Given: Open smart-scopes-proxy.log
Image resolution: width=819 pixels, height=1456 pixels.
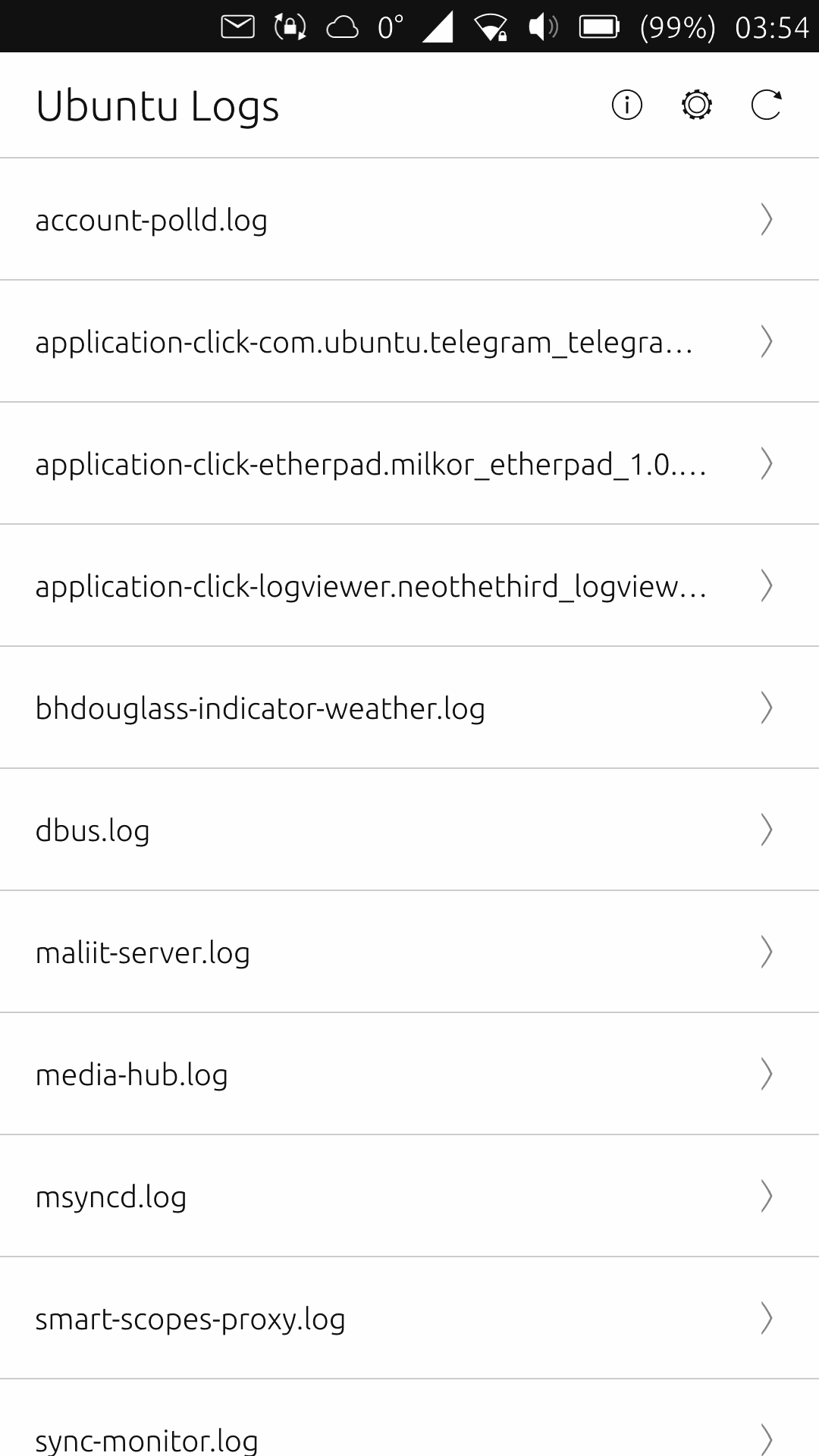Looking at the screenshot, I should (409, 1318).
